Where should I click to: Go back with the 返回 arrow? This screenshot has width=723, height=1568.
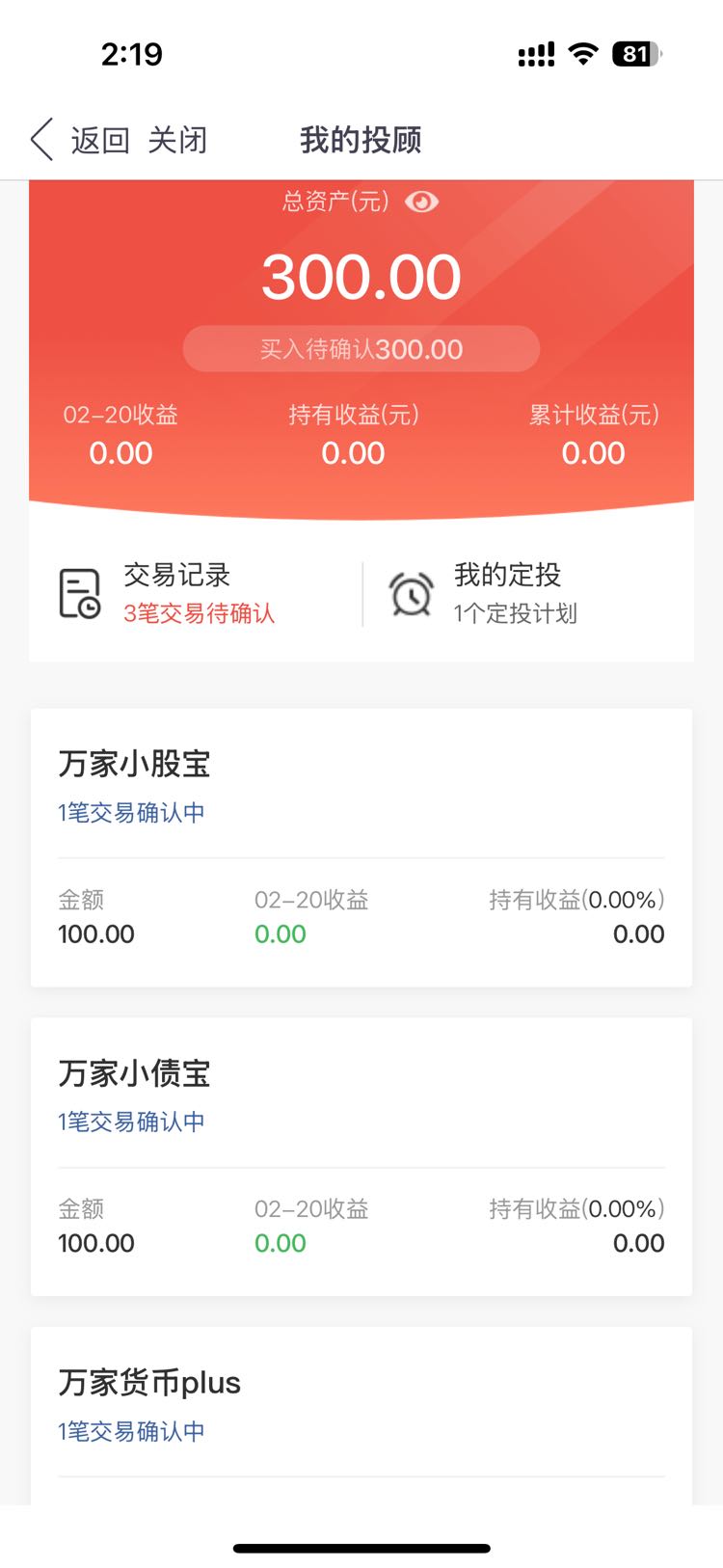click(80, 140)
